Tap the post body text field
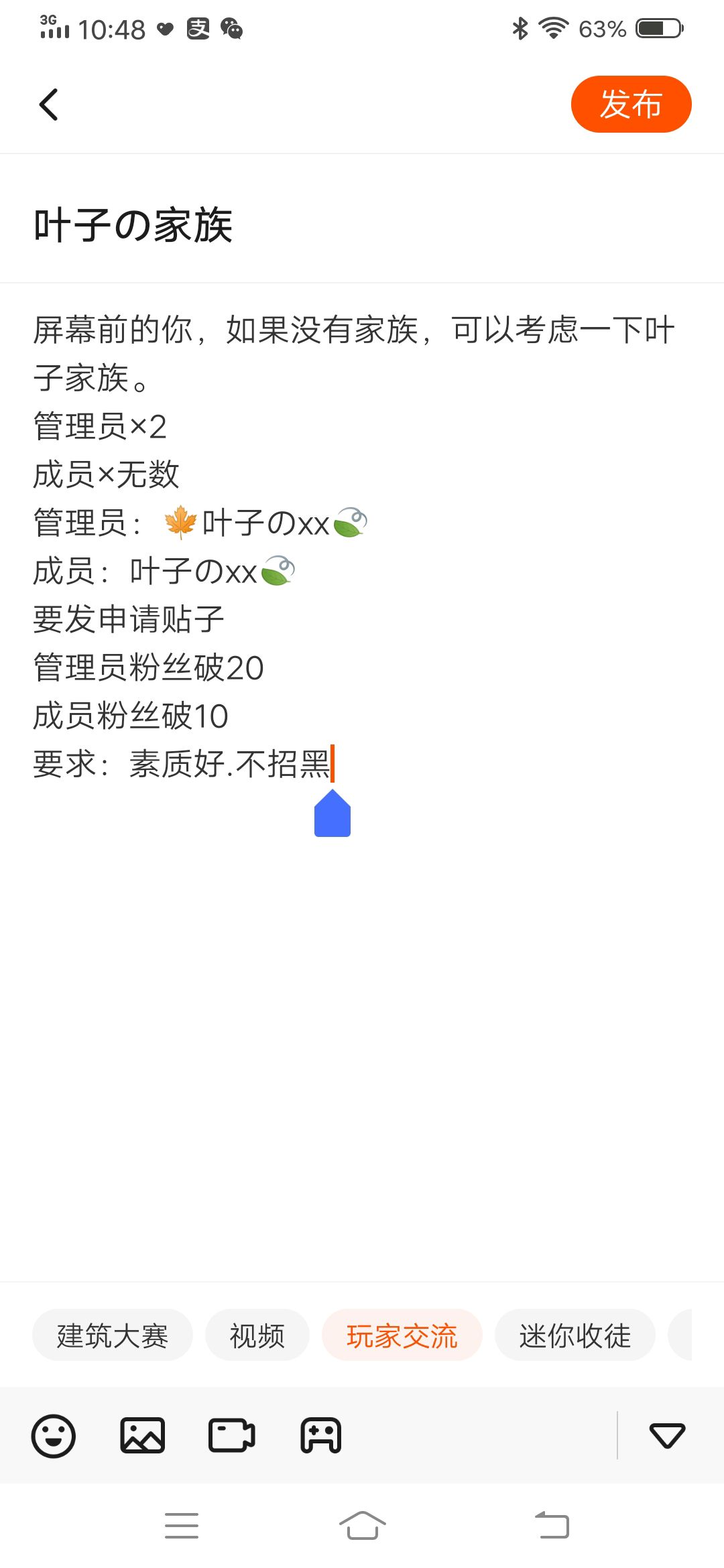 click(362, 1005)
